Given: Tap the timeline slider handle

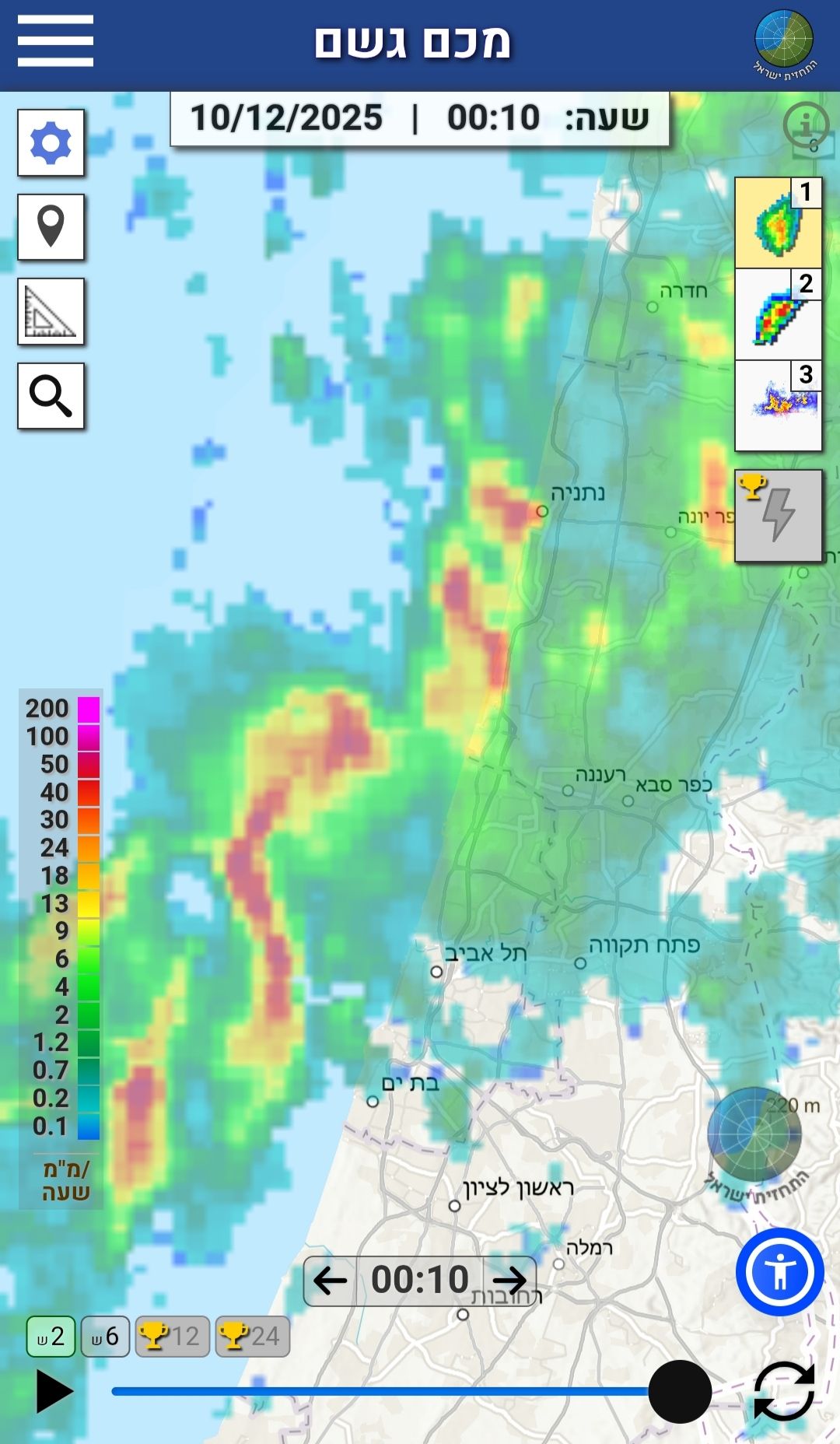Looking at the screenshot, I should point(680,1391).
